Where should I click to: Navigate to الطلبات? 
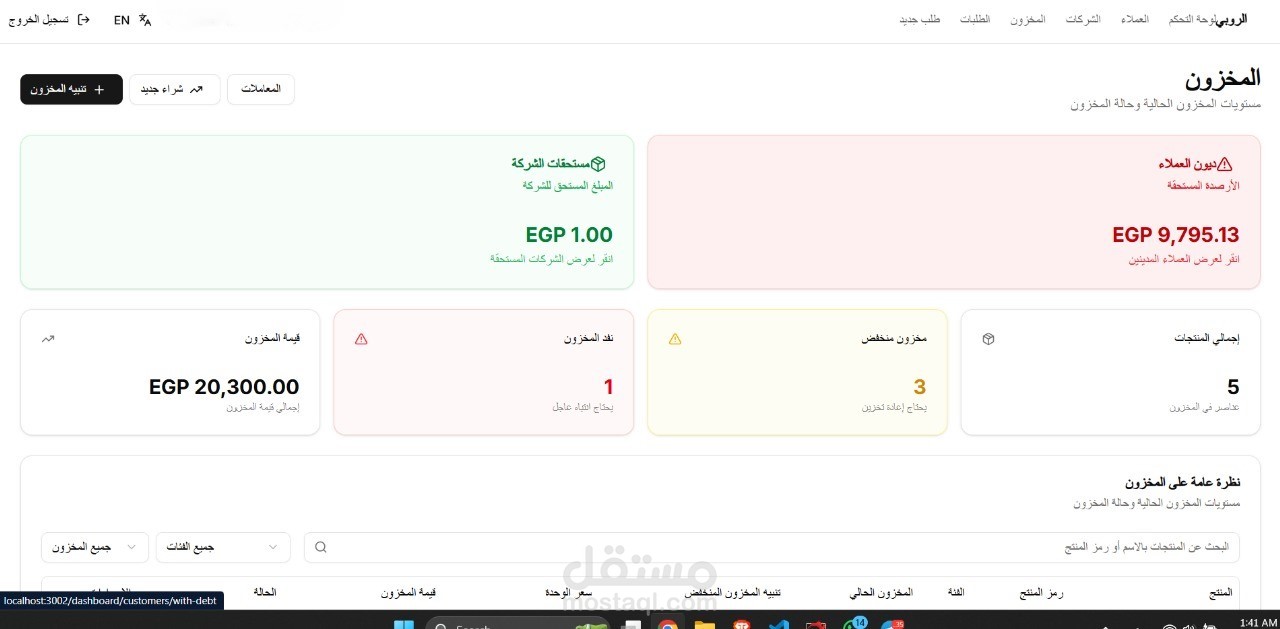point(975,20)
